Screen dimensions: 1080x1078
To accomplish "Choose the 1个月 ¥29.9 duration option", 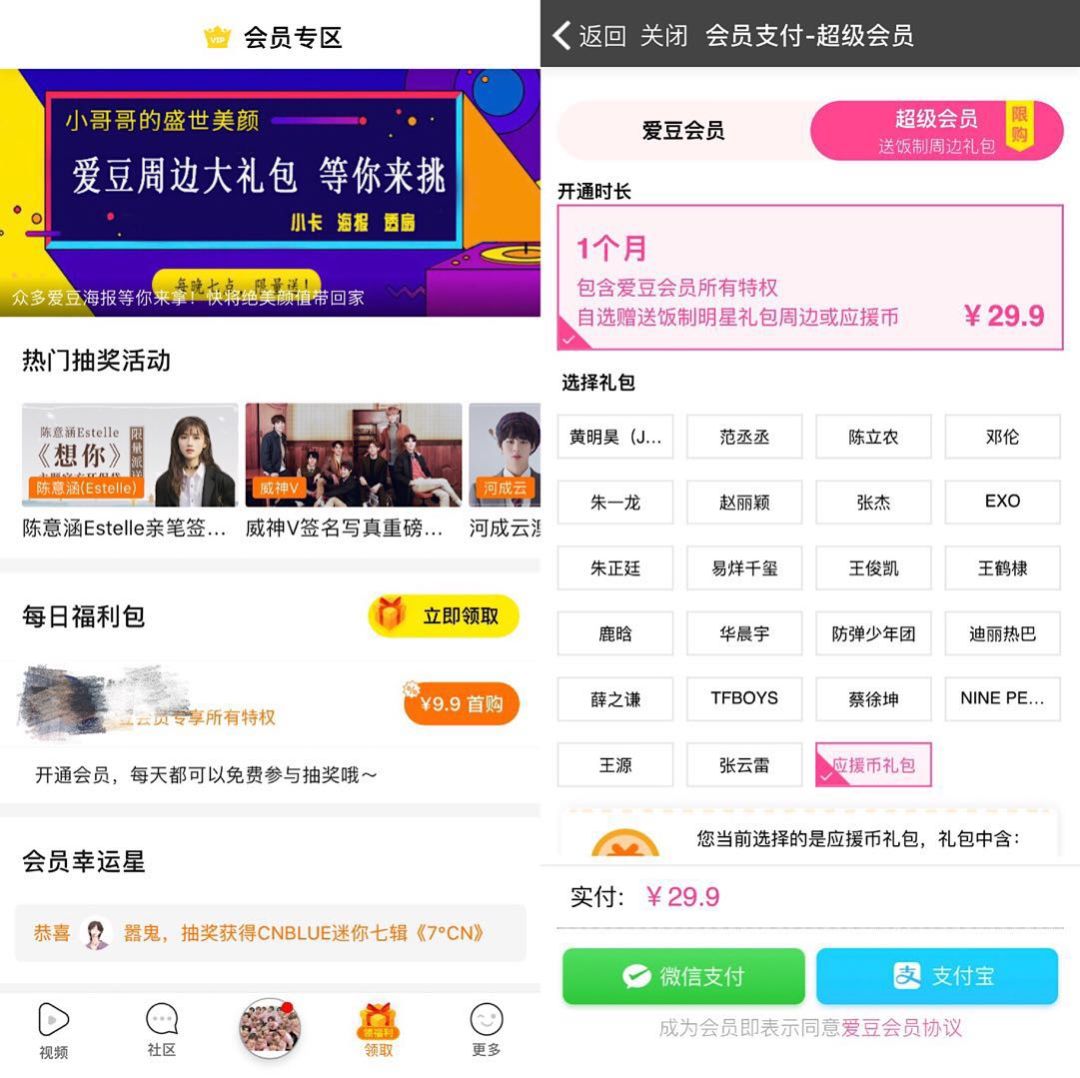I will (809, 278).
